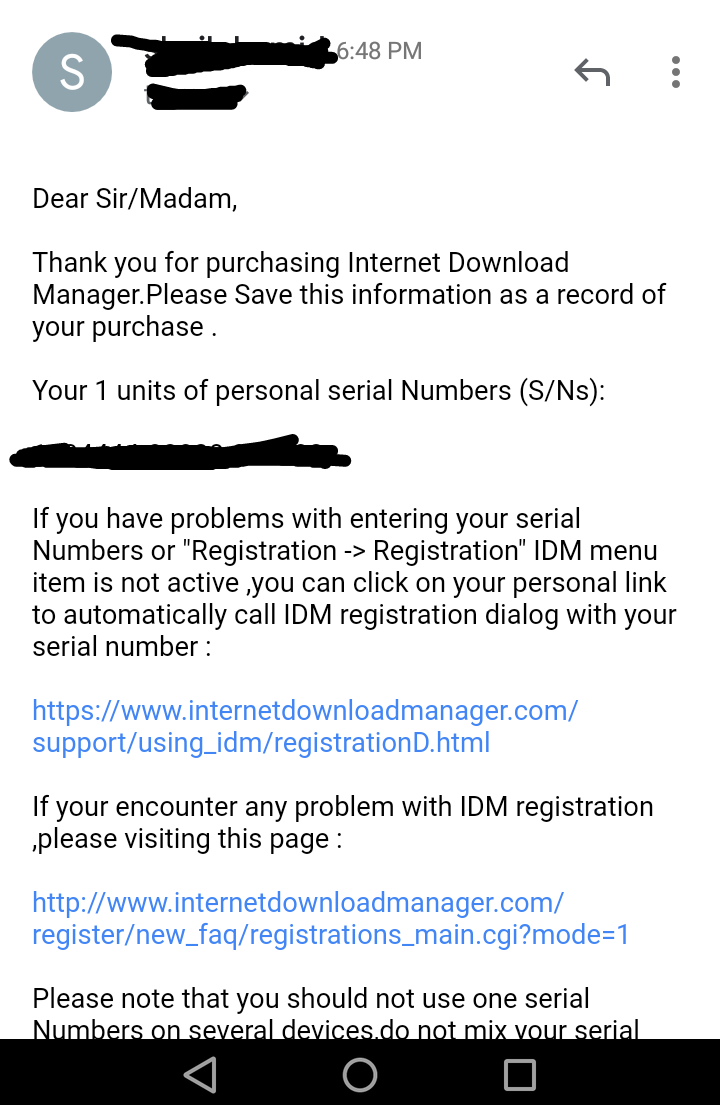Image resolution: width=720 pixels, height=1105 pixels.
Task: Open the email overflow menu
Action: pyautogui.click(x=676, y=72)
